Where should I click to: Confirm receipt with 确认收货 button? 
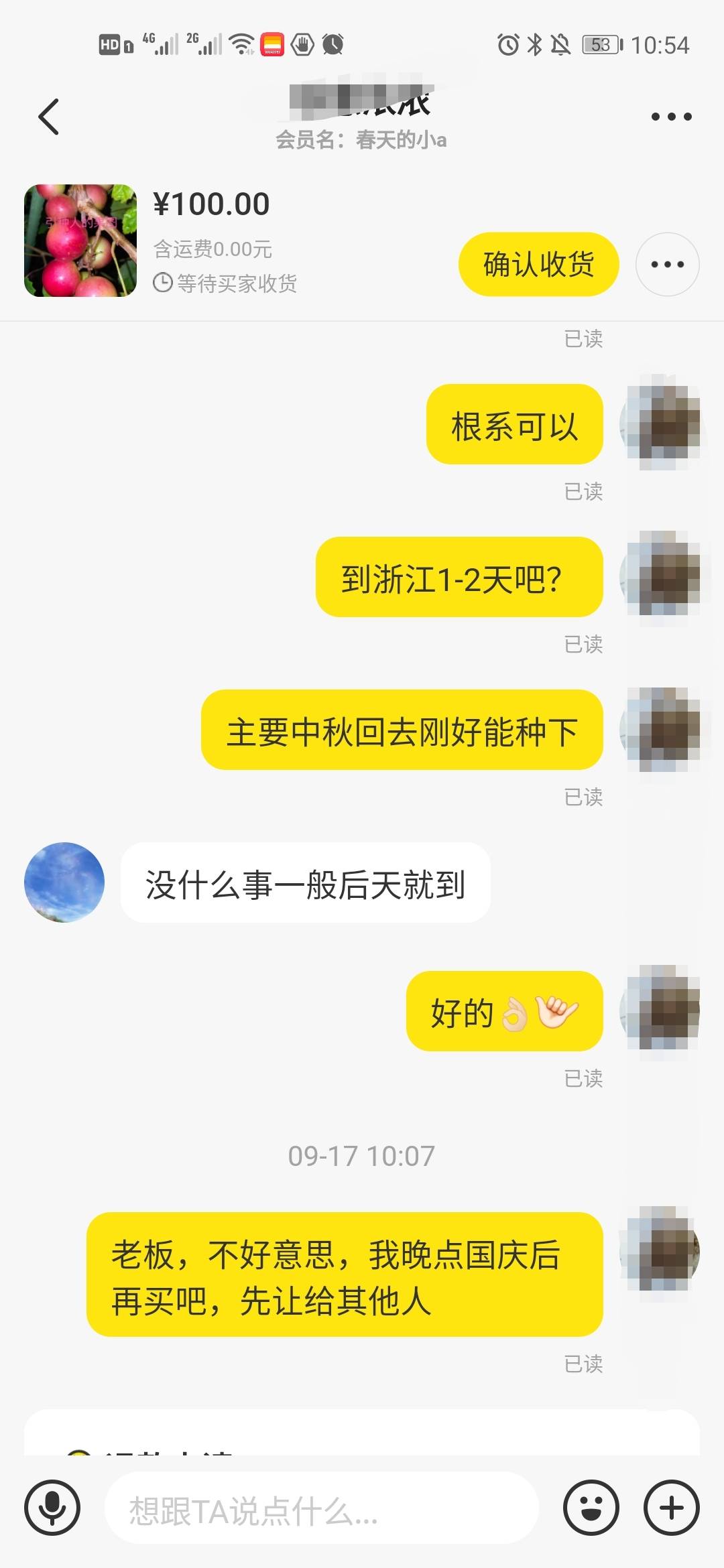[x=538, y=264]
